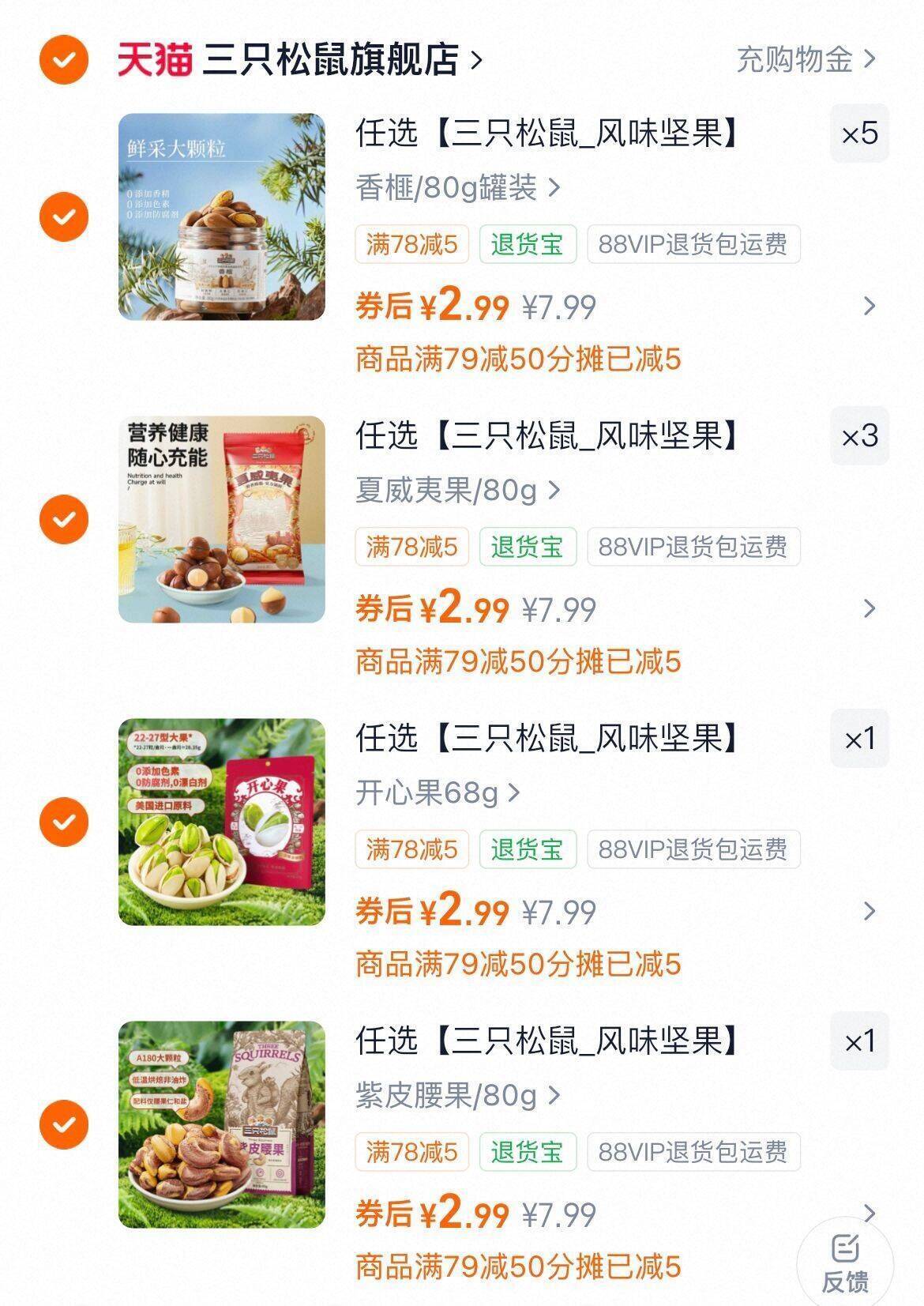Open 充购物金 top-up link
Screen dimensions: 924x1306
[x=805, y=59]
